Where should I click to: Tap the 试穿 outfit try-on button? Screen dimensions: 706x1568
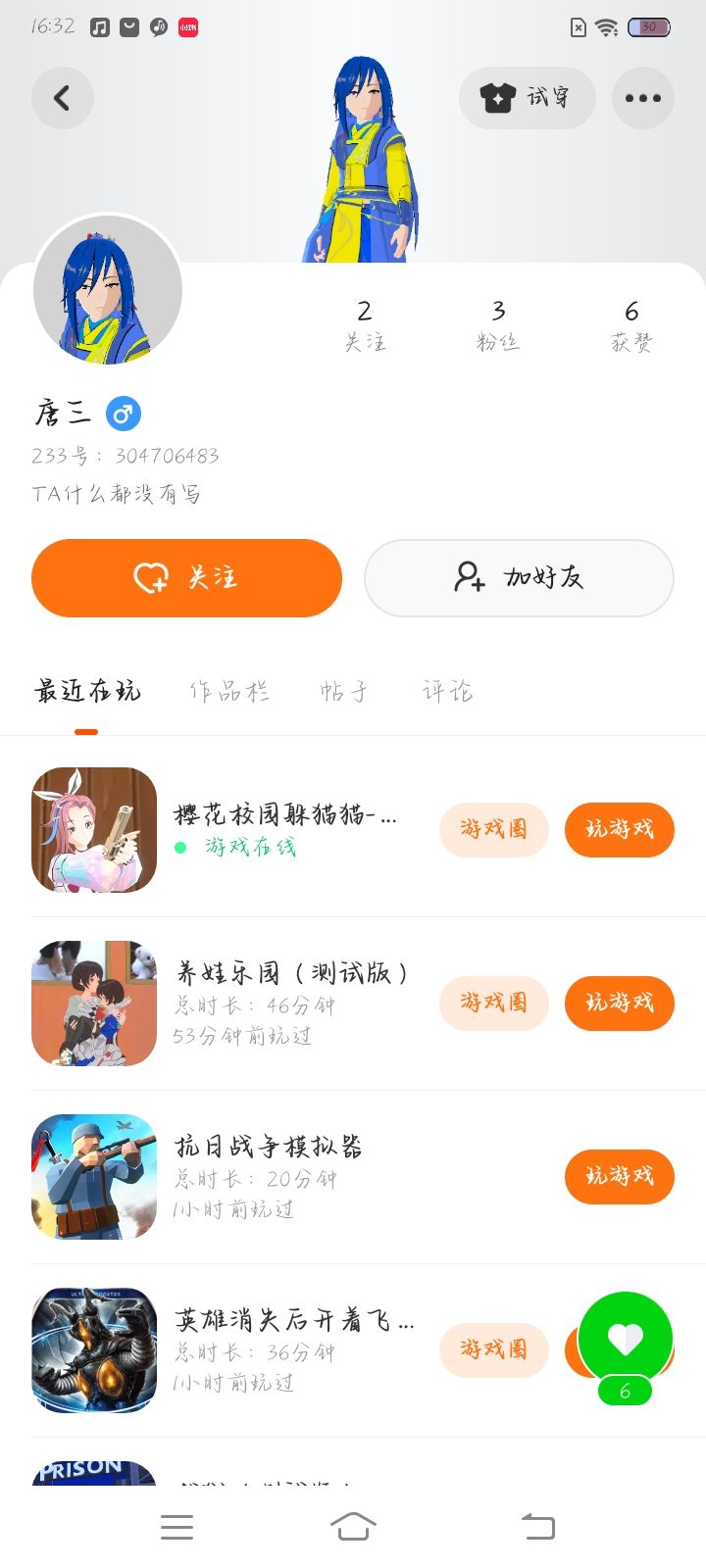pos(527,98)
